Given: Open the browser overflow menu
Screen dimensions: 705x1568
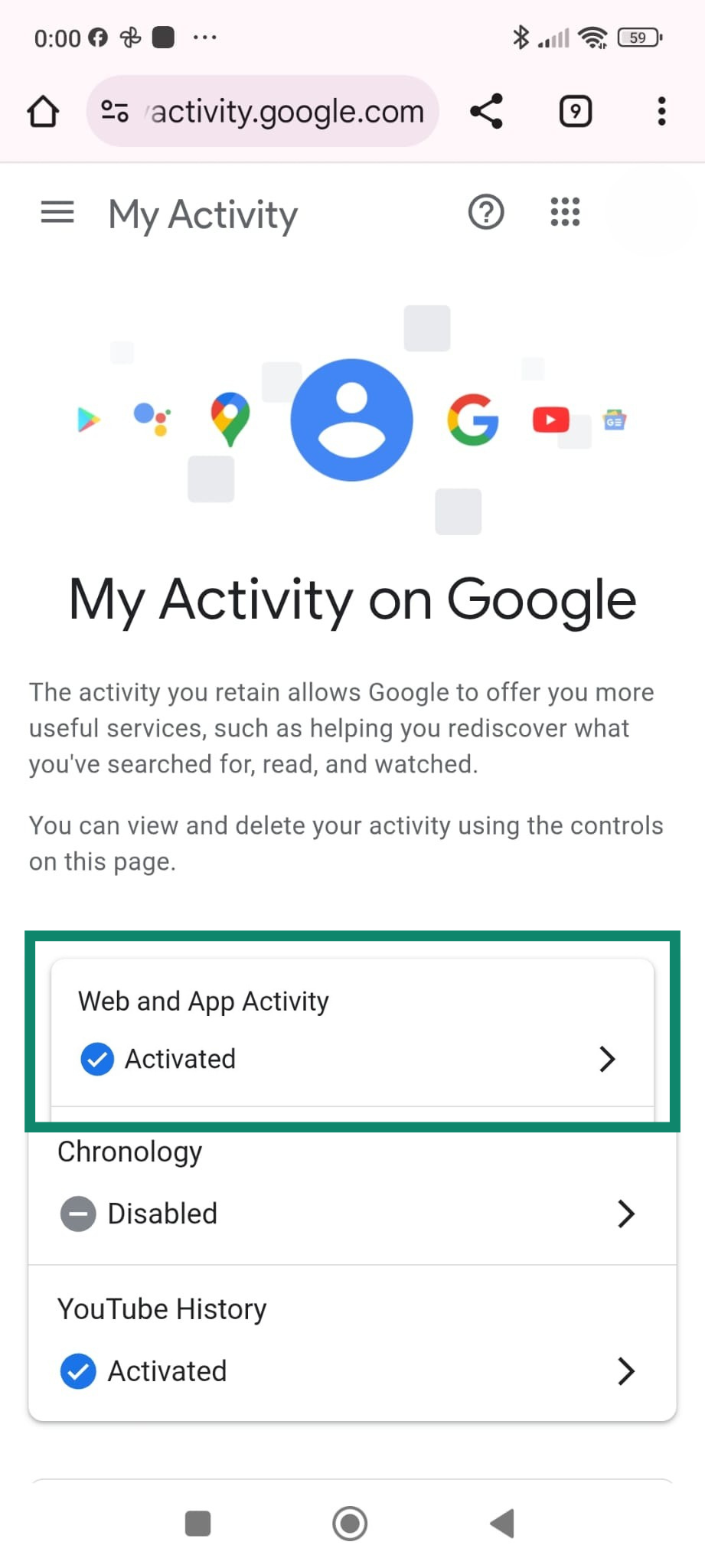Looking at the screenshot, I should click(661, 111).
